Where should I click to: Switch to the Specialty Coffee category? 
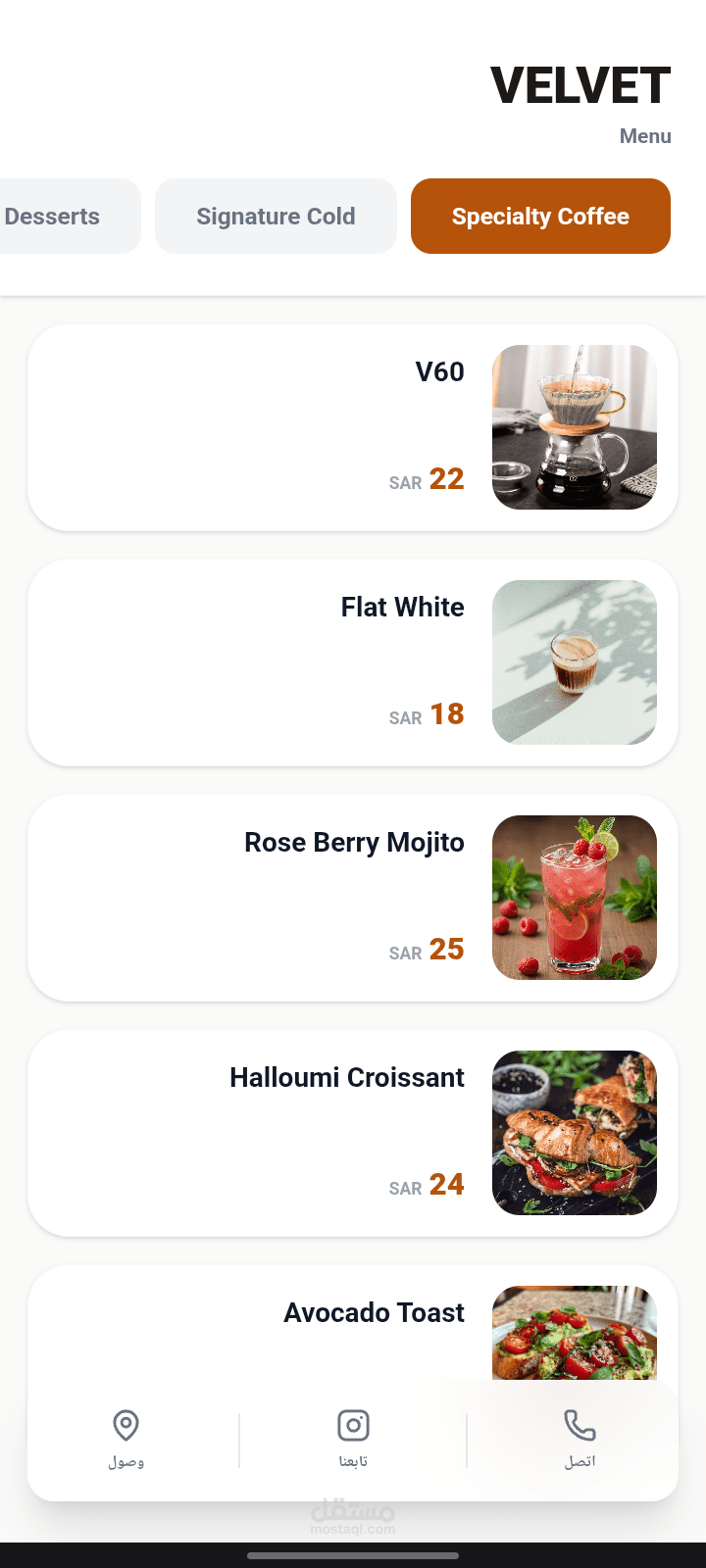(x=540, y=216)
